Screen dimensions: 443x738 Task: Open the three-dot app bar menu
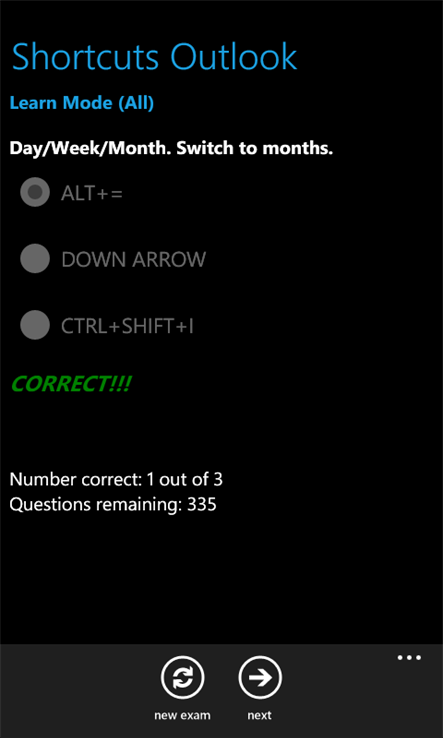[409, 658]
